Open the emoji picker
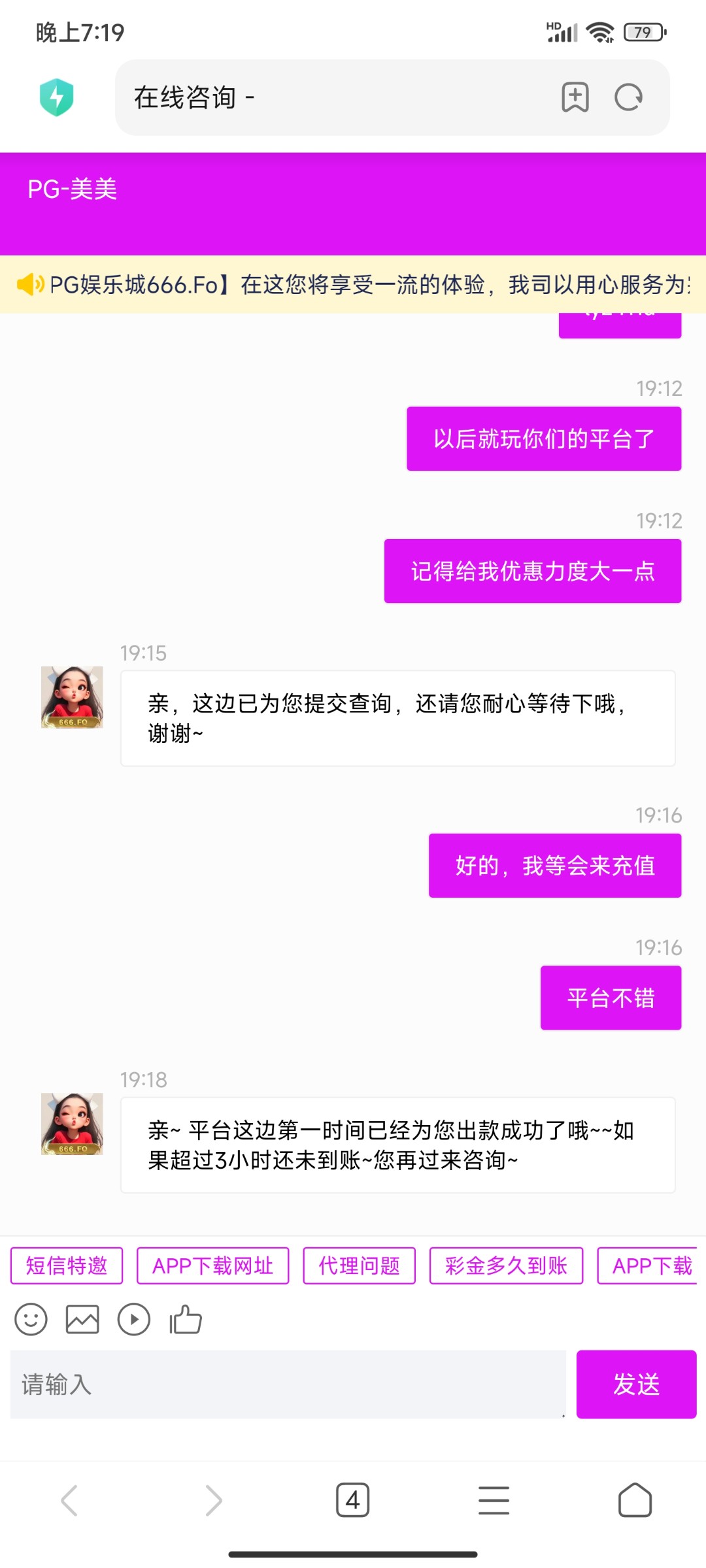706x1568 pixels. (x=31, y=1319)
